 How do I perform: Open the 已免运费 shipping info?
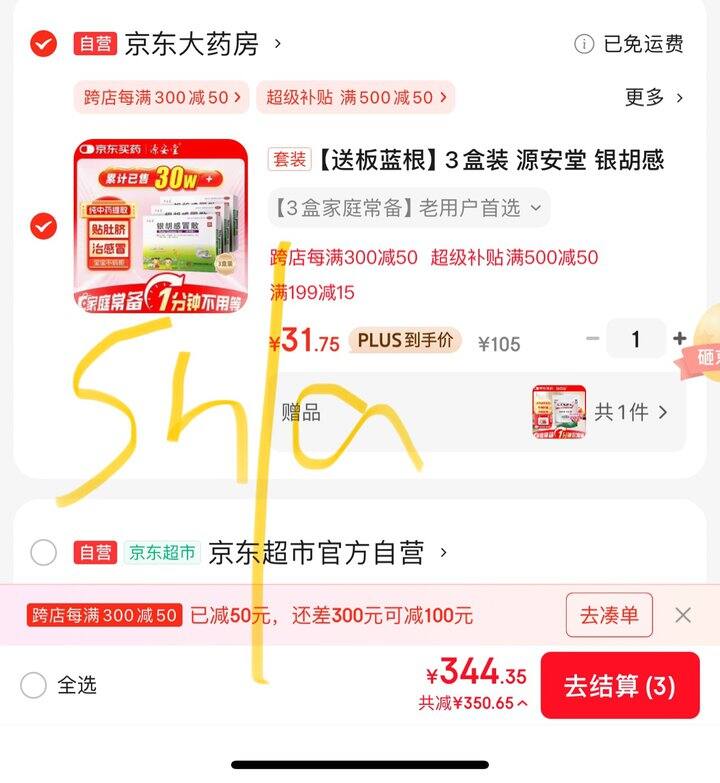pos(629,44)
